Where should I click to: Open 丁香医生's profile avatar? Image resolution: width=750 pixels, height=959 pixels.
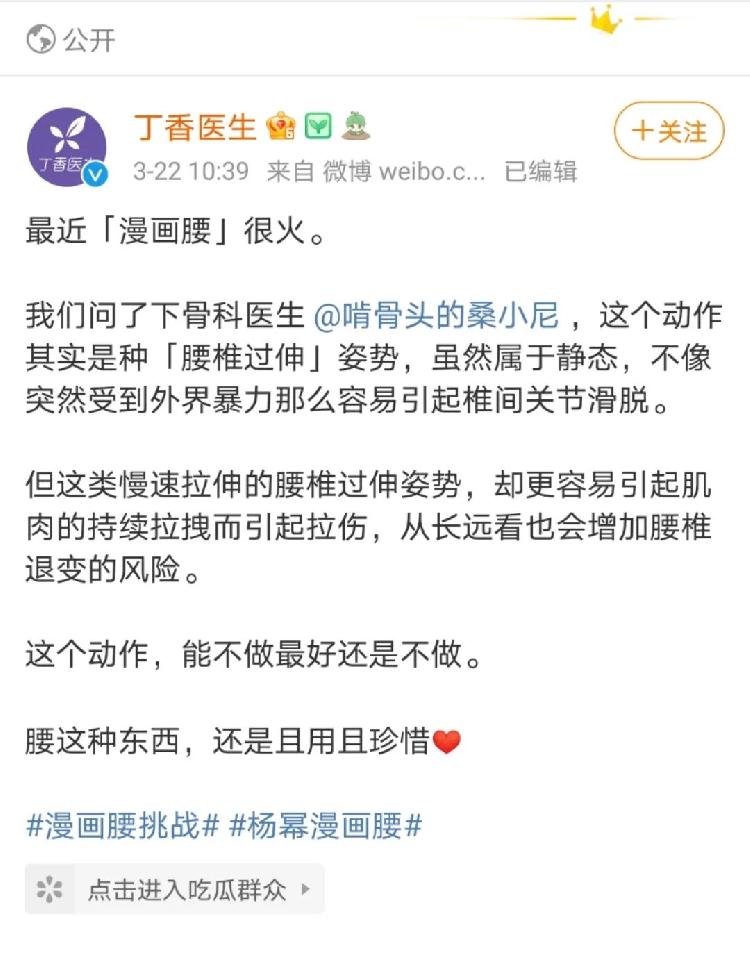pyautogui.click(x=67, y=147)
